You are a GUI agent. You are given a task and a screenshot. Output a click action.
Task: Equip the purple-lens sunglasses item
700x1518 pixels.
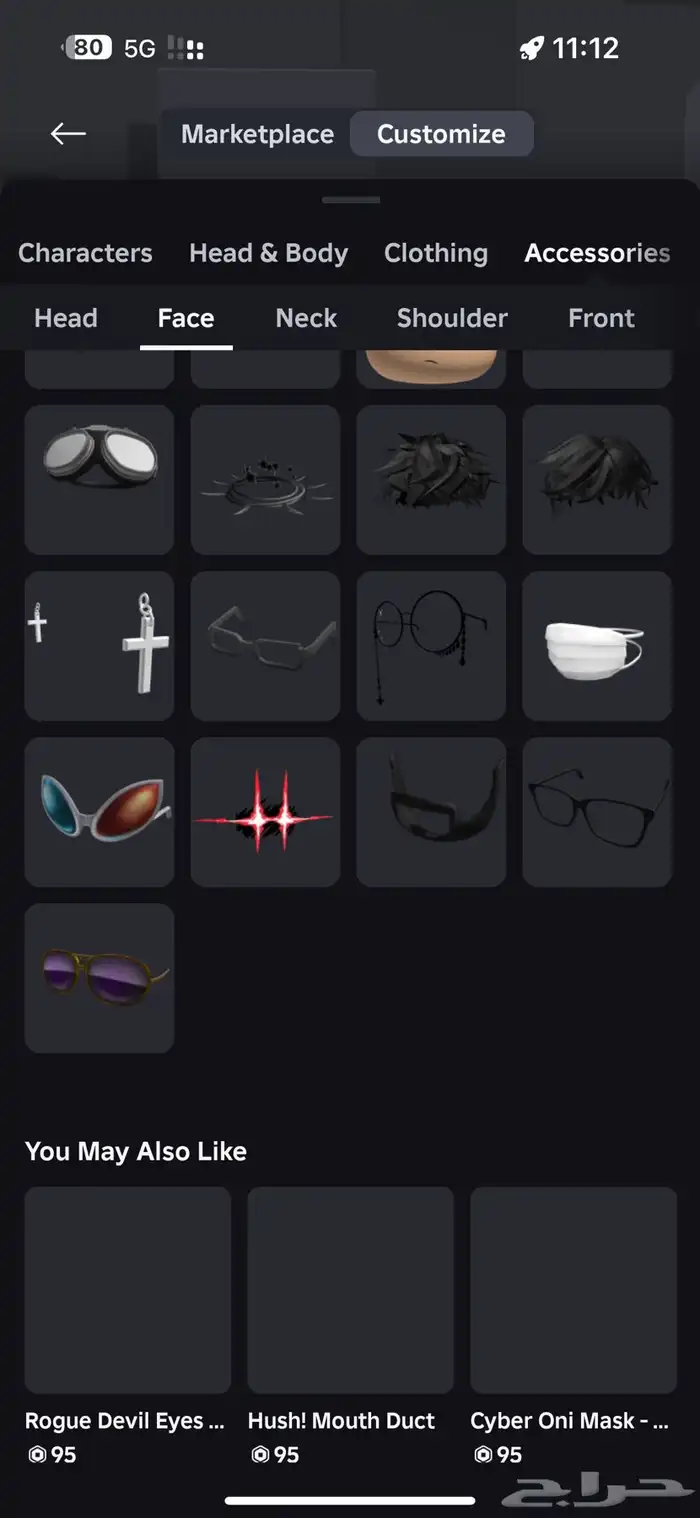(x=99, y=977)
